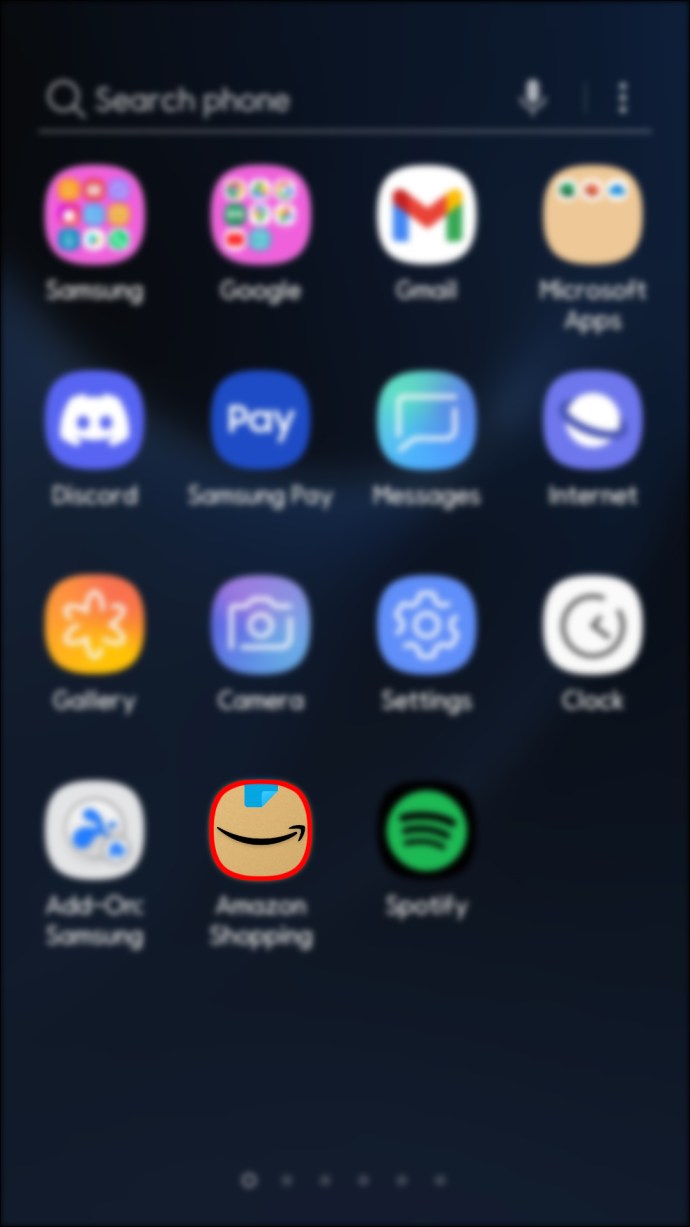
Task: Open Spotify
Action: (x=426, y=830)
